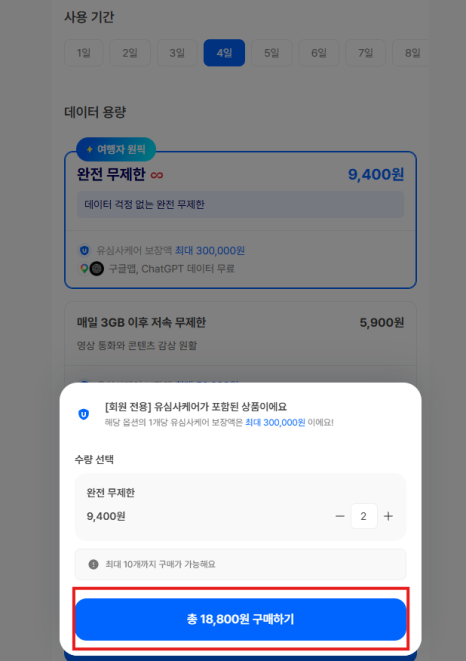Choose the 매일 3GB 이후 저속 무제한 plan
The width and height of the screenshot is (466, 661).
240,342
